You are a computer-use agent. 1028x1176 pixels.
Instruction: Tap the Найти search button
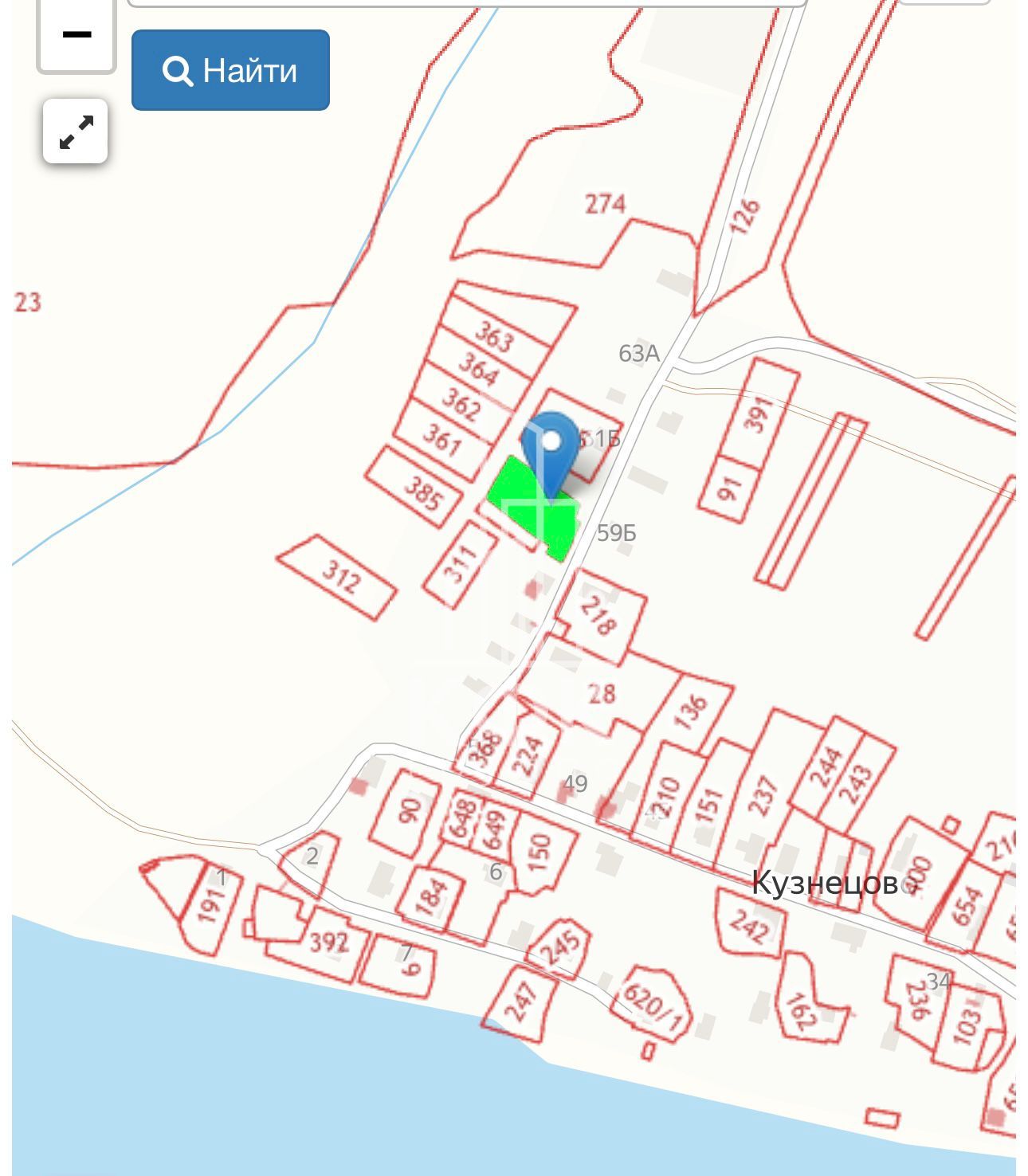click(x=230, y=70)
